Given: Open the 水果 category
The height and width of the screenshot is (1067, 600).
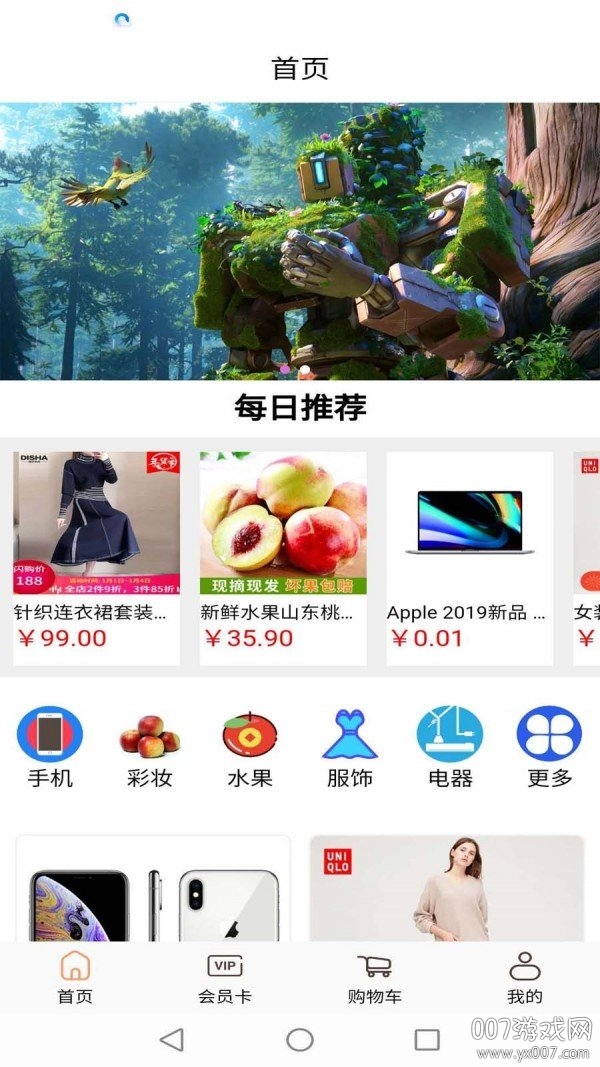Looking at the screenshot, I should coord(250,746).
